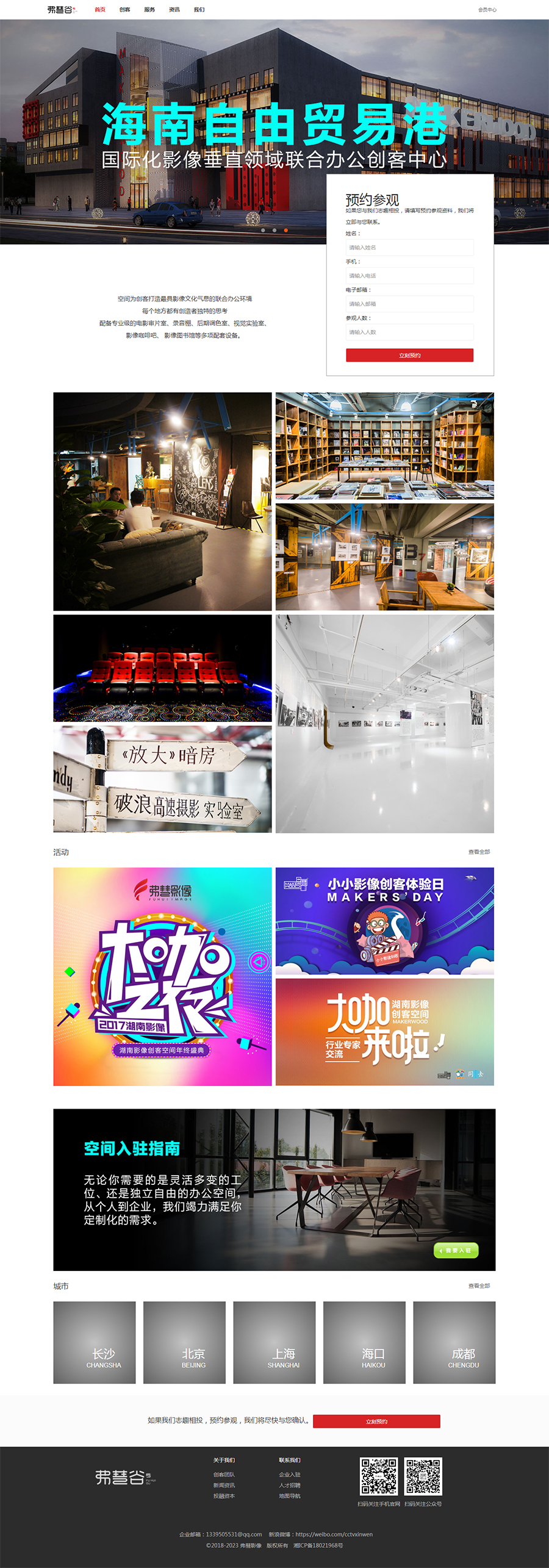Open the 创客团队 footer link
549x1568 pixels.
pyautogui.click(x=224, y=1475)
